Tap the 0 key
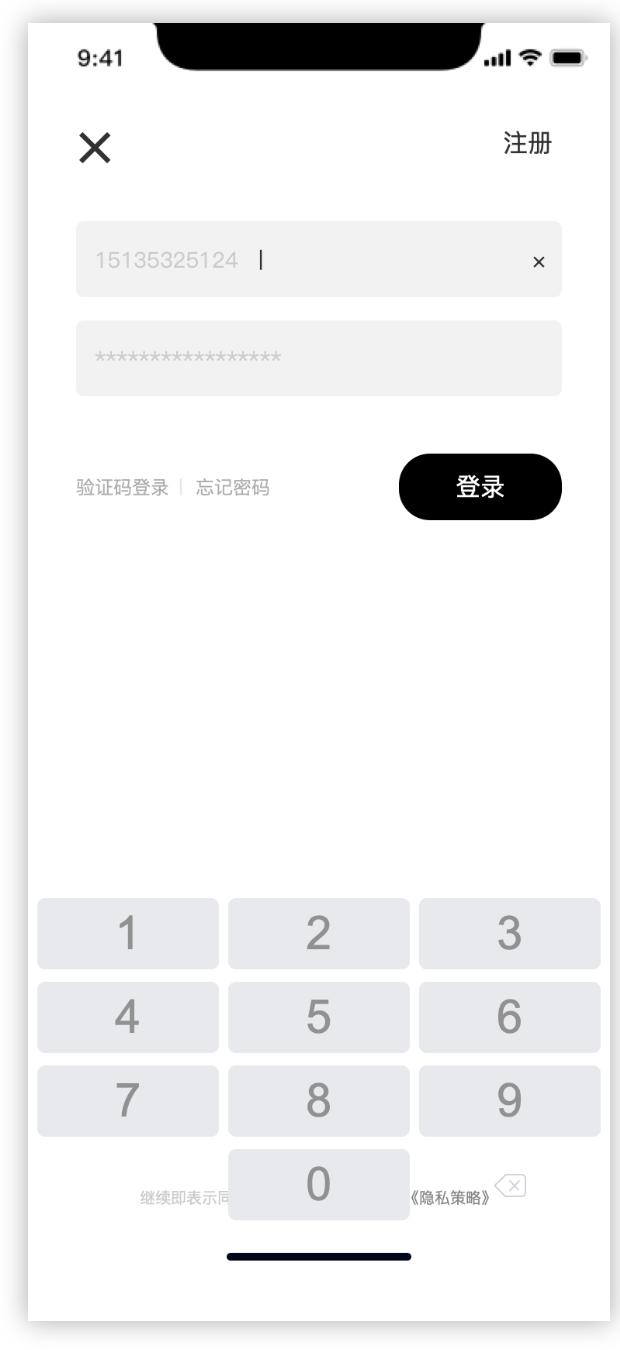620x1350 pixels. point(318,1184)
